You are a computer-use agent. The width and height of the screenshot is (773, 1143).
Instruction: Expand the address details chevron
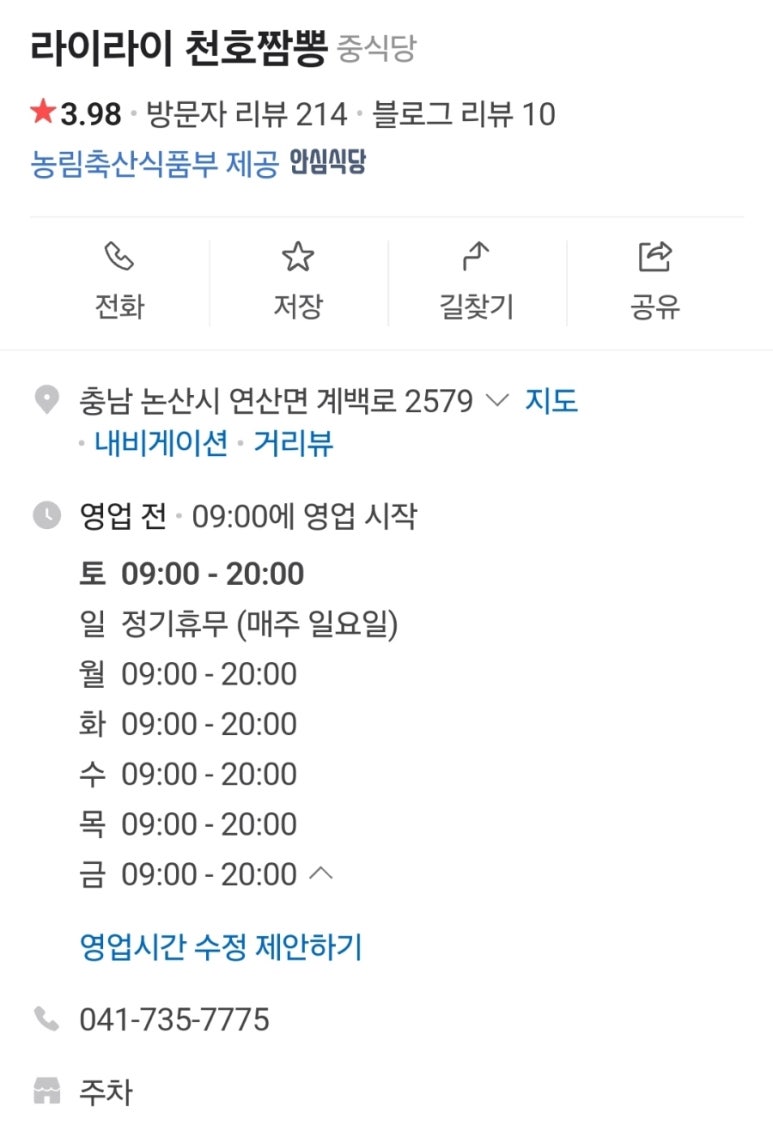[497, 402]
